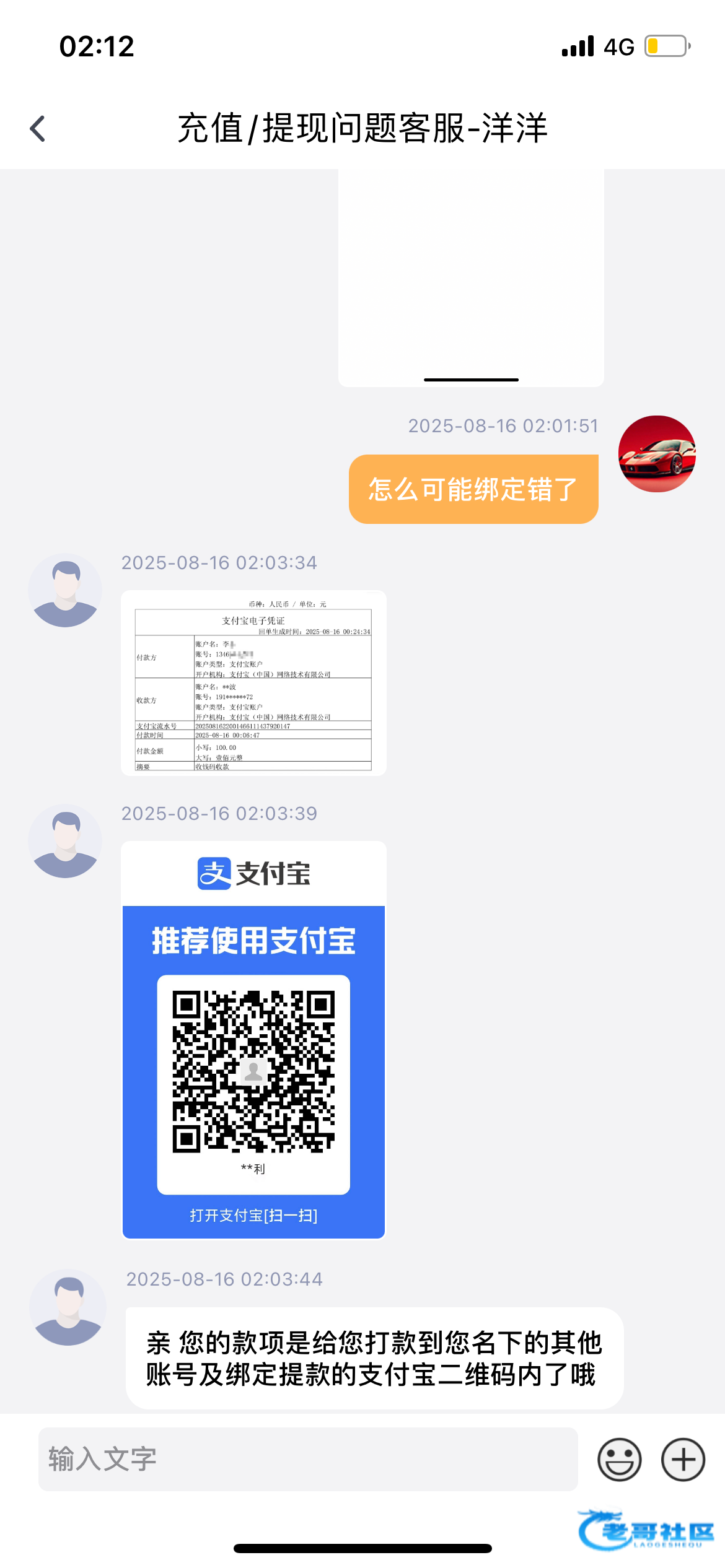Tap the red car user avatar
Viewport: 725px width, 1568px height.
point(657,454)
